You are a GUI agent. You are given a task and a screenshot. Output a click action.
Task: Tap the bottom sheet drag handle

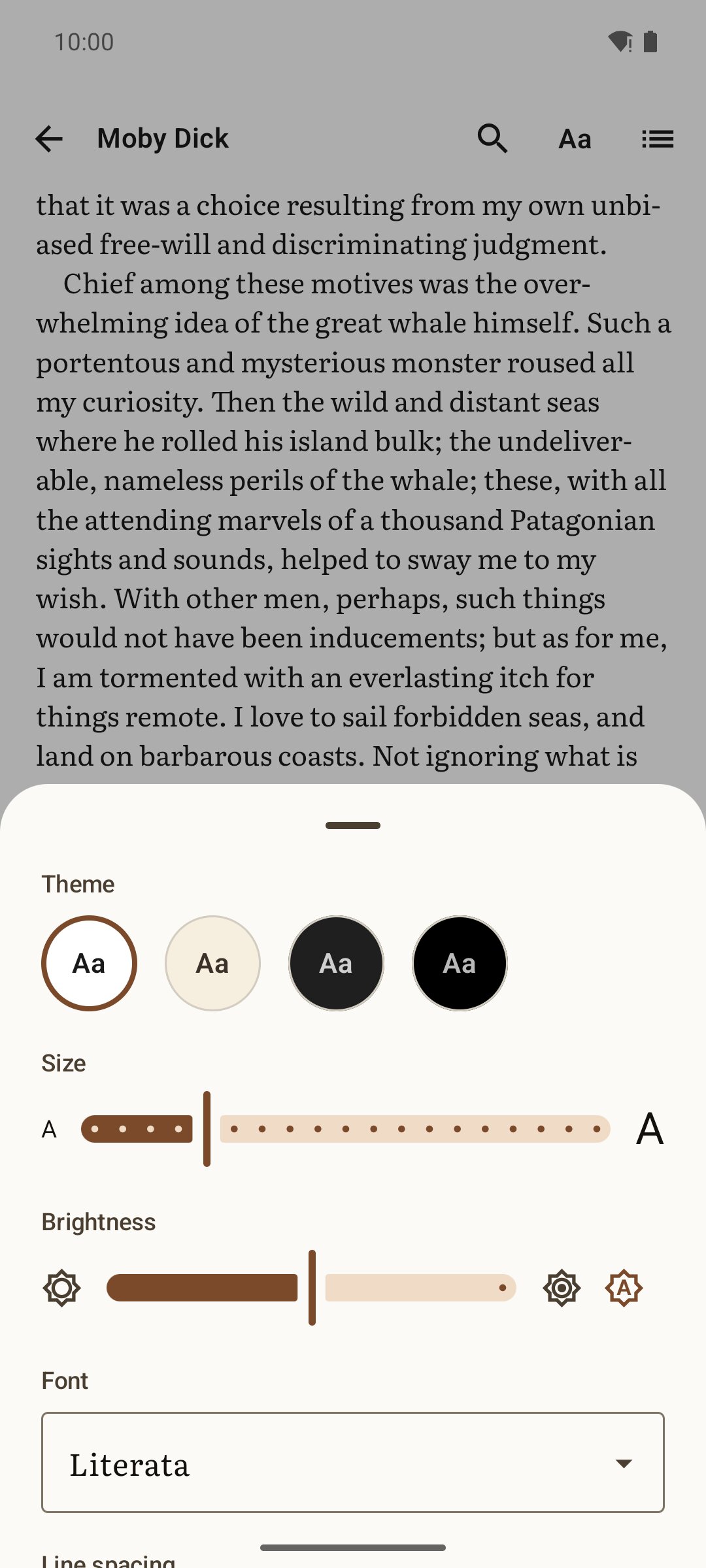[353, 825]
